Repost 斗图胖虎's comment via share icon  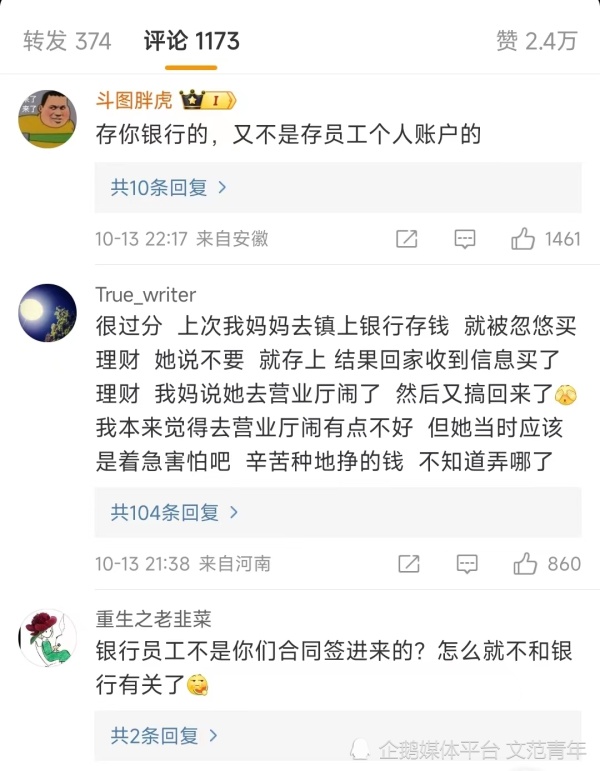tap(407, 239)
